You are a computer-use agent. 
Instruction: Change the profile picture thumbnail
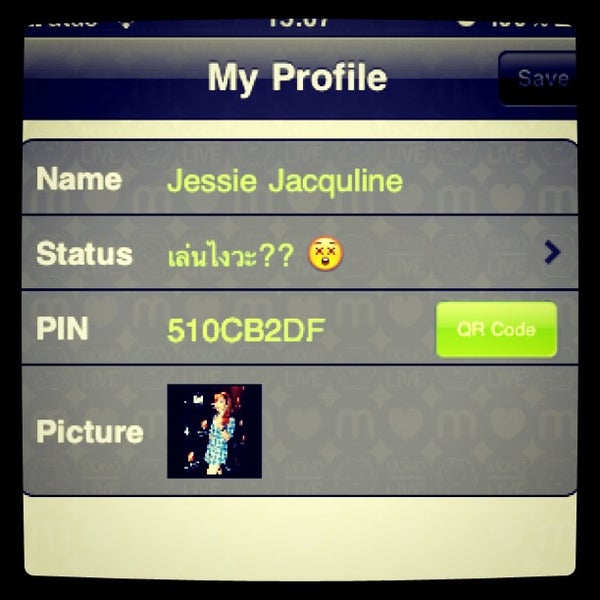point(214,431)
